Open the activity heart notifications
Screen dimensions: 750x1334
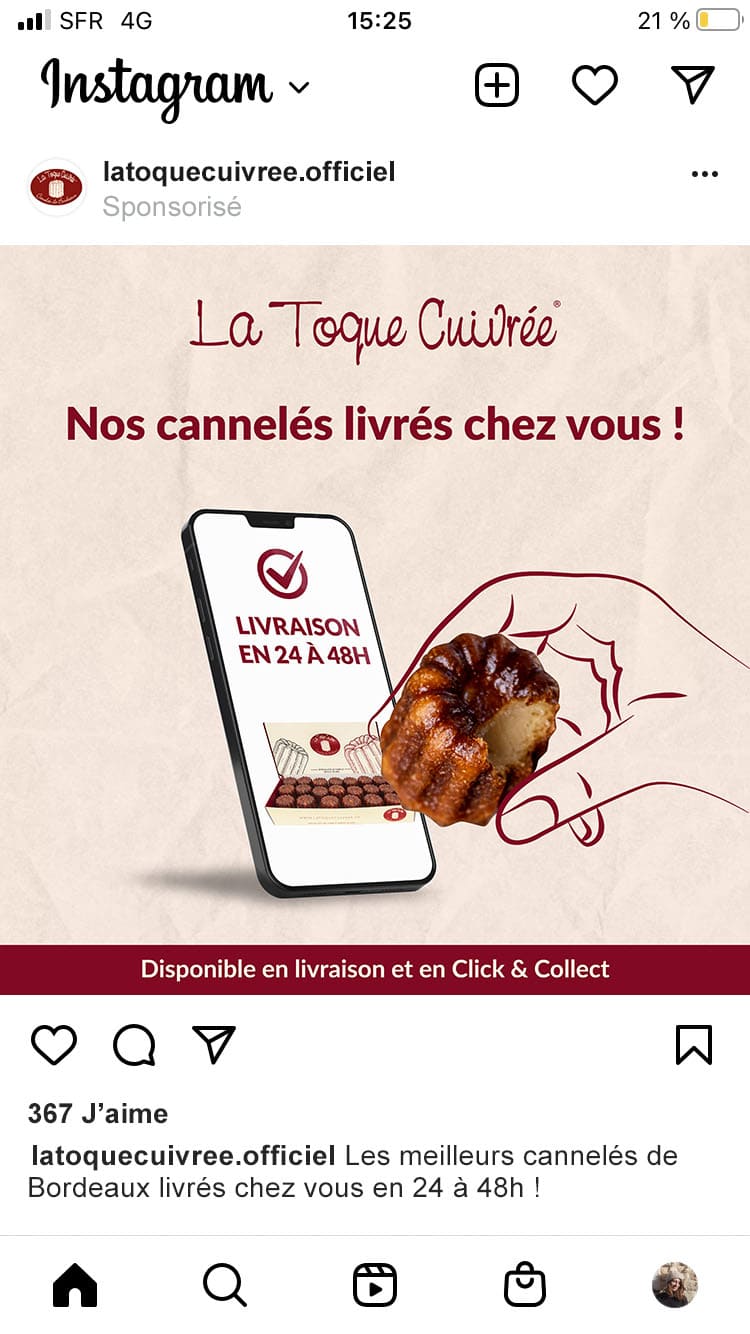point(594,86)
